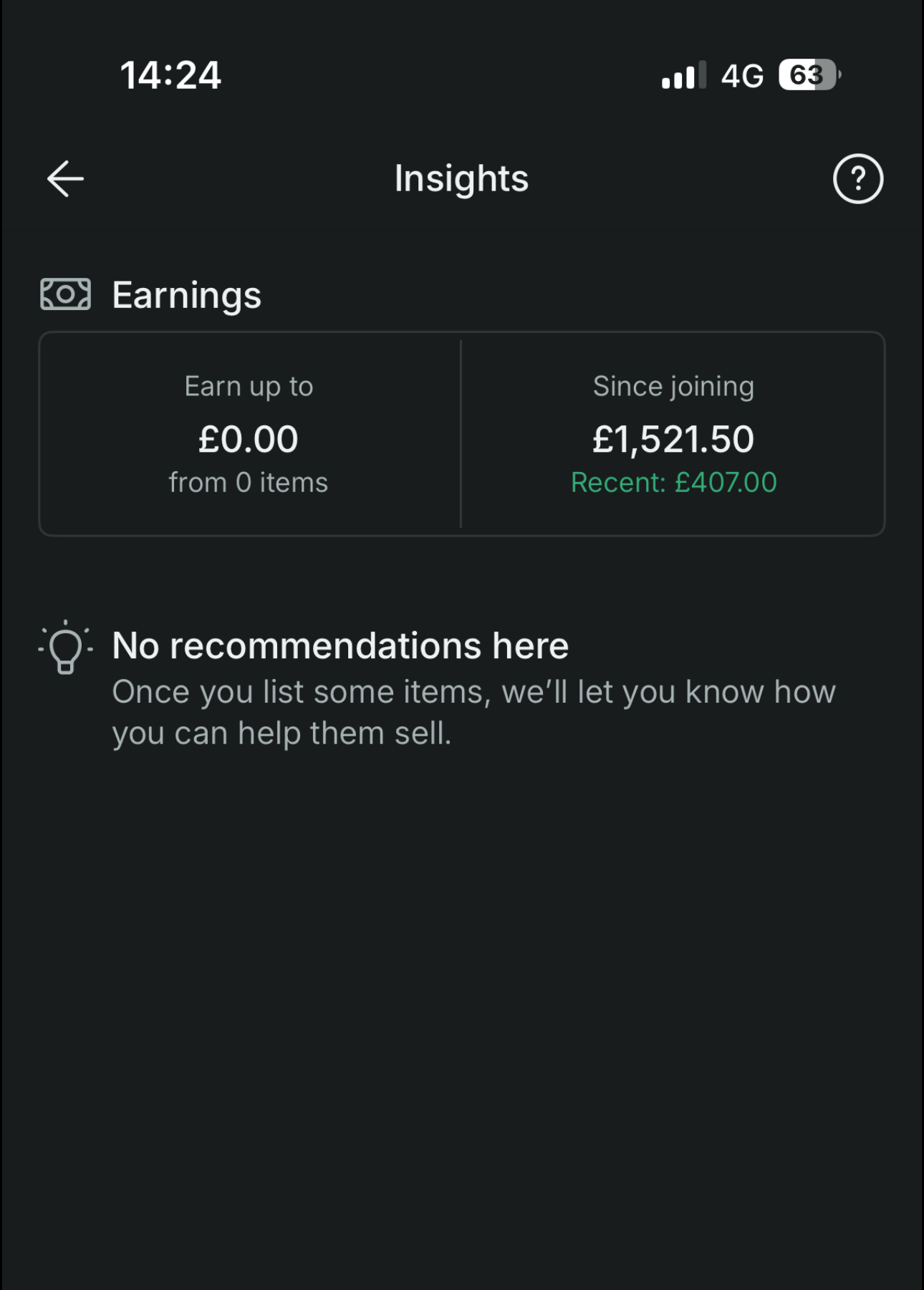Go back from the Insights screen

tap(65, 179)
